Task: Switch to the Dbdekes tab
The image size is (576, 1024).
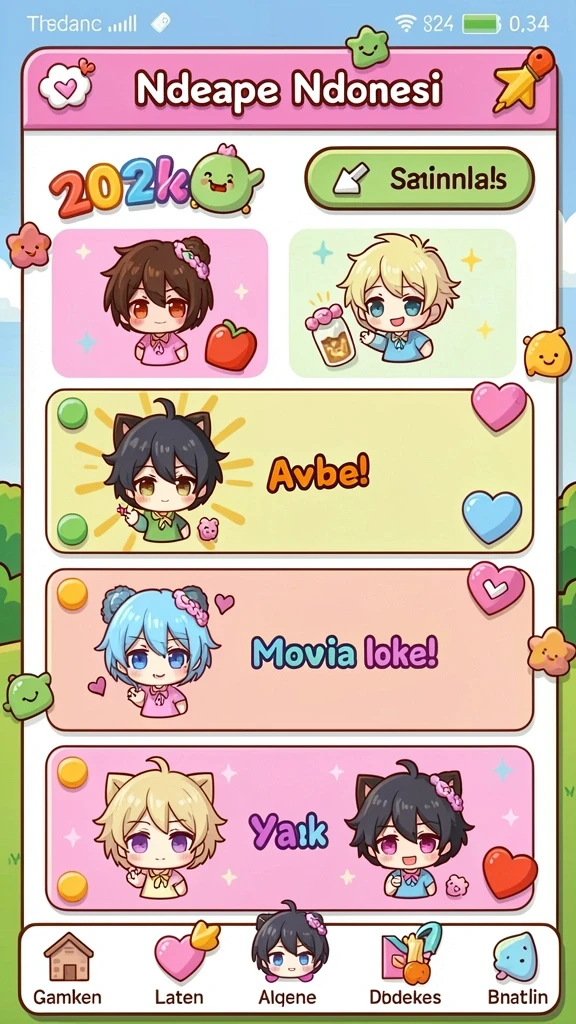Action: click(405, 969)
